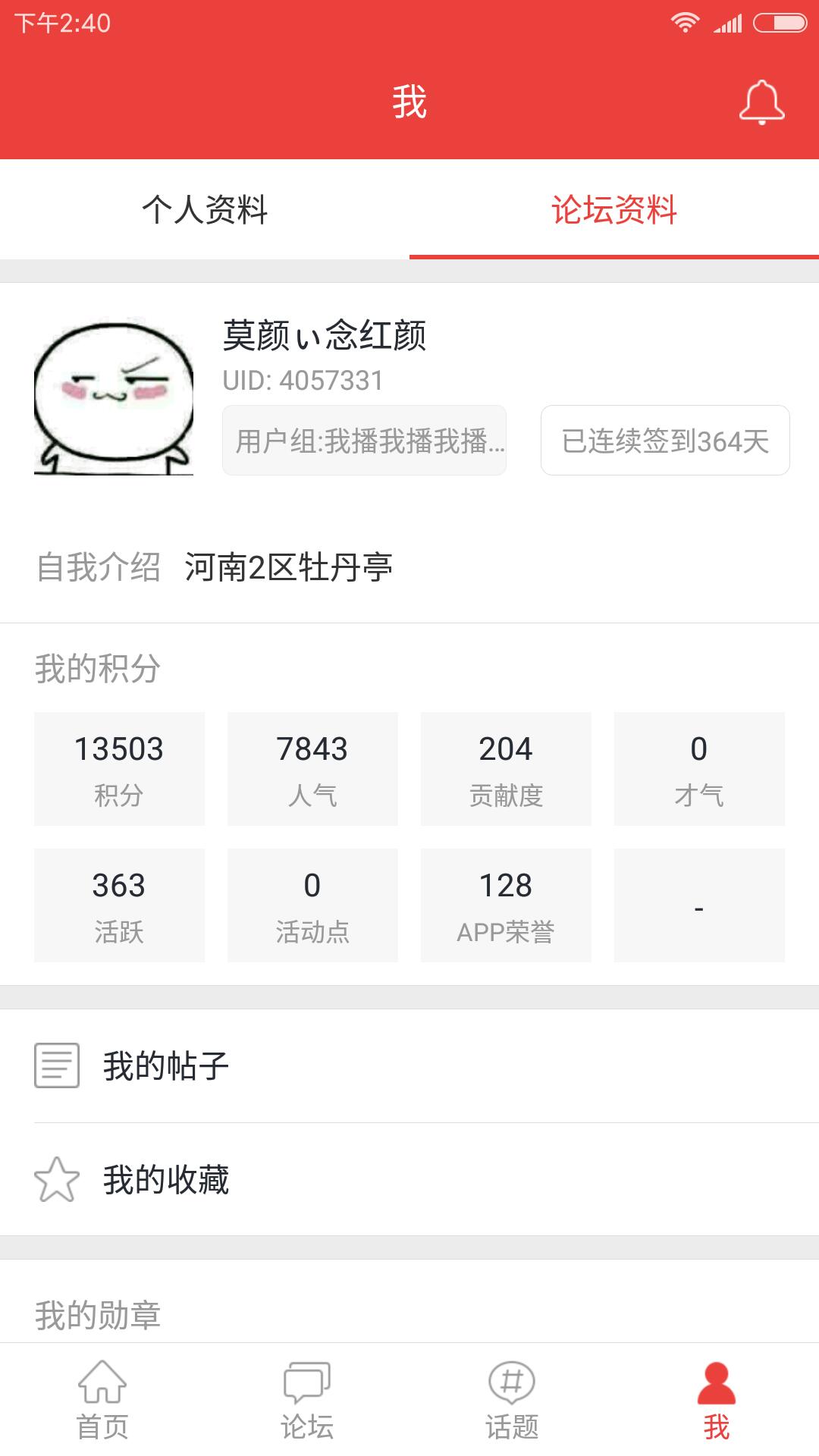Viewport: 819px width, 1456px height.
Task: Go to the 首页 home tab
Action: [x=102, y=1400]
